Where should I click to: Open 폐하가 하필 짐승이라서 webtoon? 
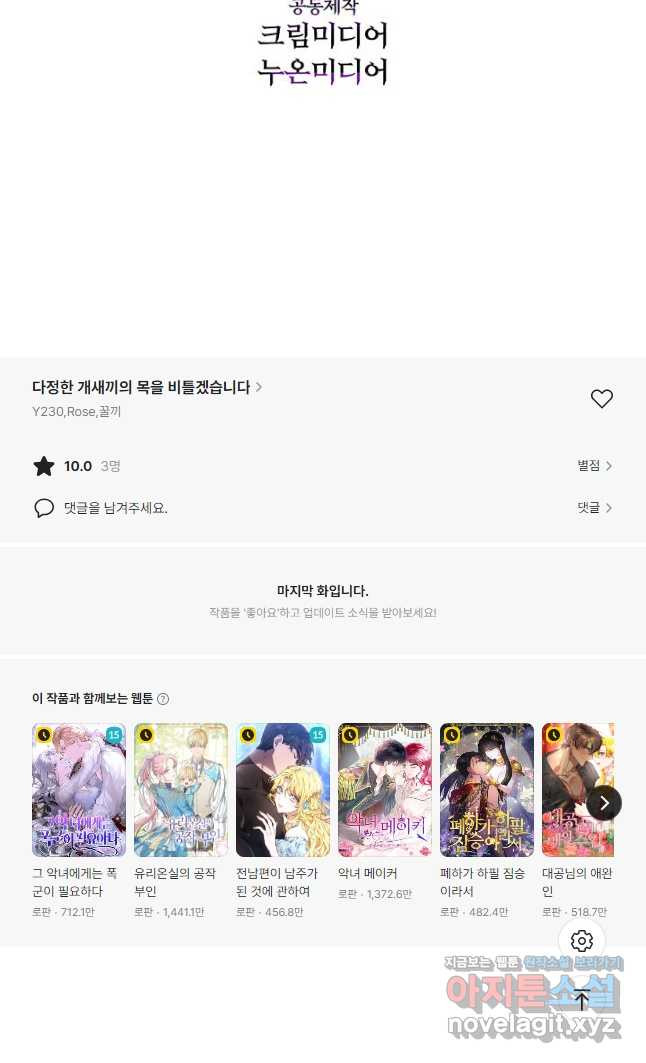[487, 790]
